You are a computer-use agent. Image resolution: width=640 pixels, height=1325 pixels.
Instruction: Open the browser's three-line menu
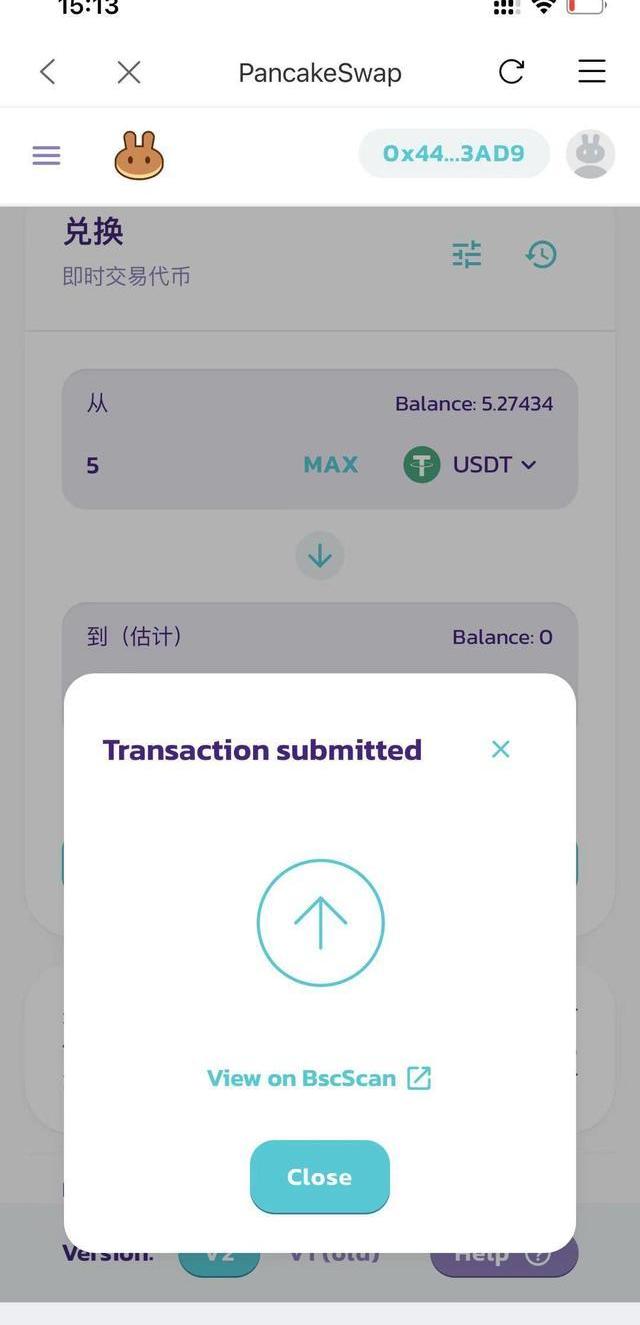(x=592, y=72)
